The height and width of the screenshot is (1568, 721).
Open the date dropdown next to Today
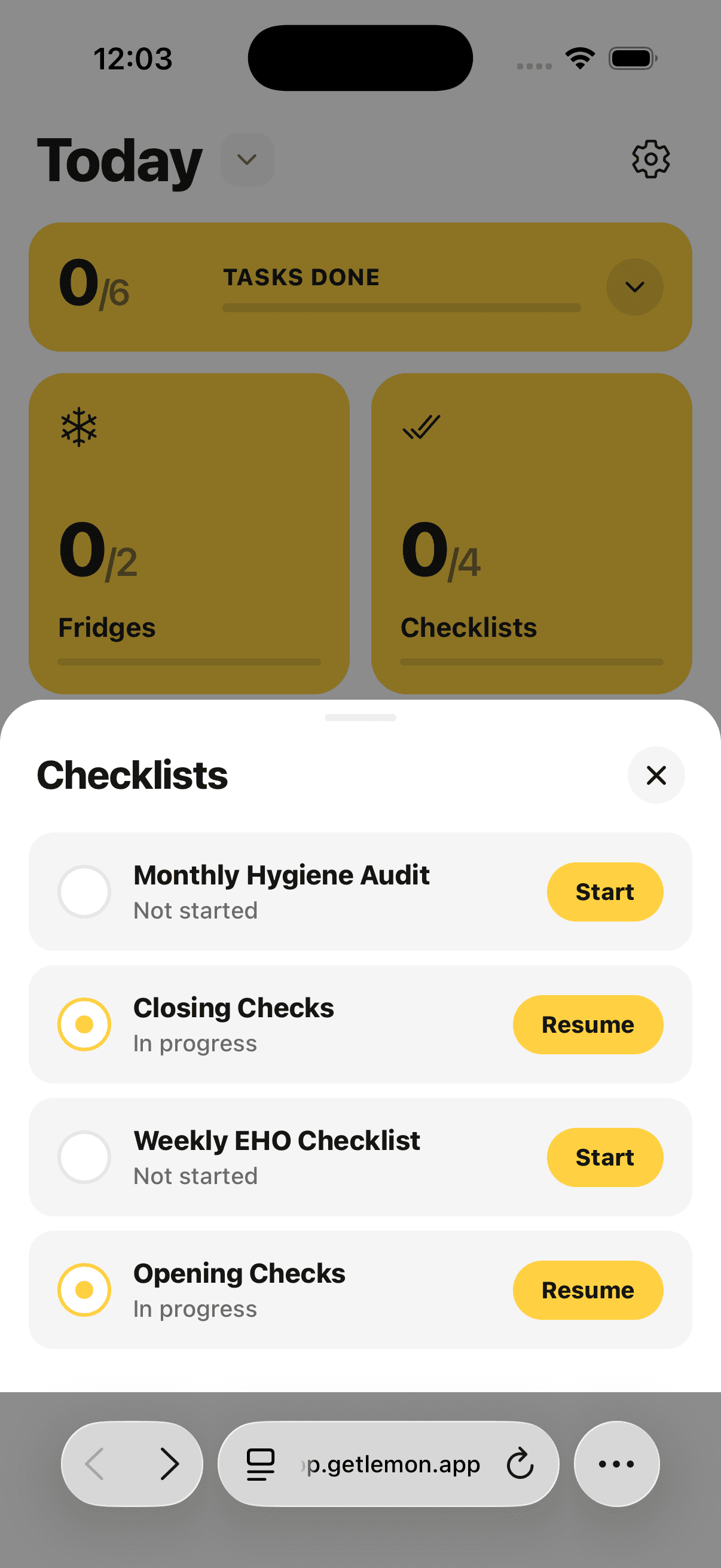pyautogui.click(x=246, y=159)
